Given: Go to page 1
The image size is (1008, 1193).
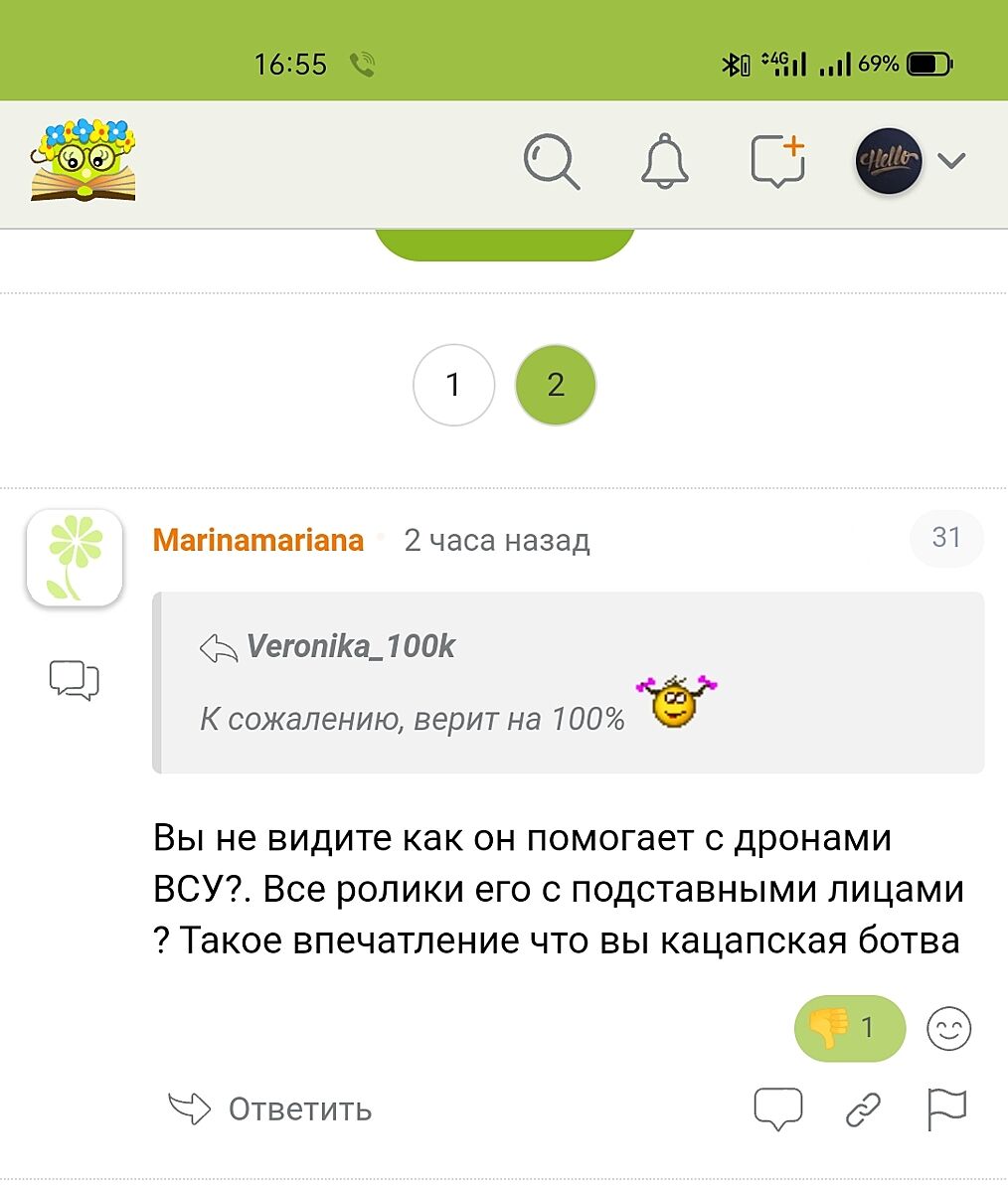Looking at the screenshot, I should pos(453,385).
